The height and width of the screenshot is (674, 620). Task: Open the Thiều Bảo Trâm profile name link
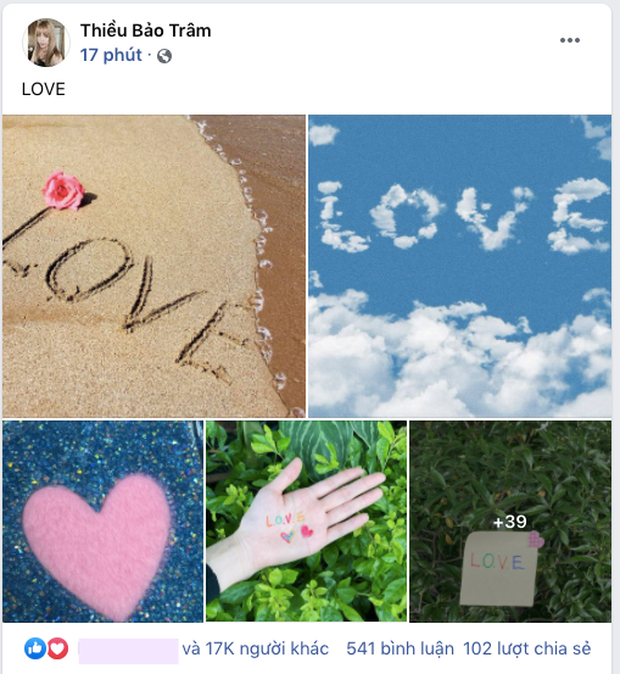pyautogui.click(x=145, y=30)
